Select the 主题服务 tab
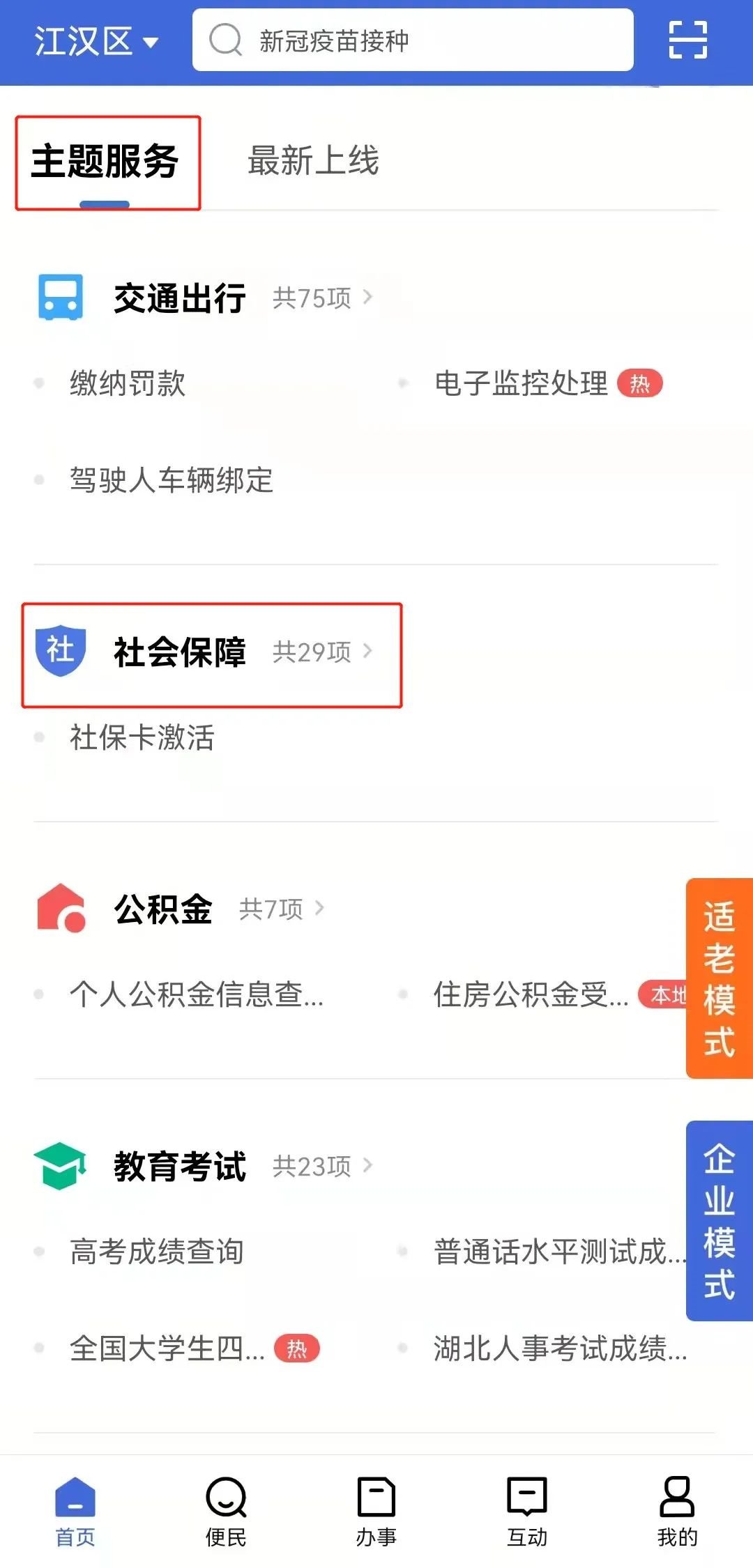753x1568 pixels. click(105, 162)
